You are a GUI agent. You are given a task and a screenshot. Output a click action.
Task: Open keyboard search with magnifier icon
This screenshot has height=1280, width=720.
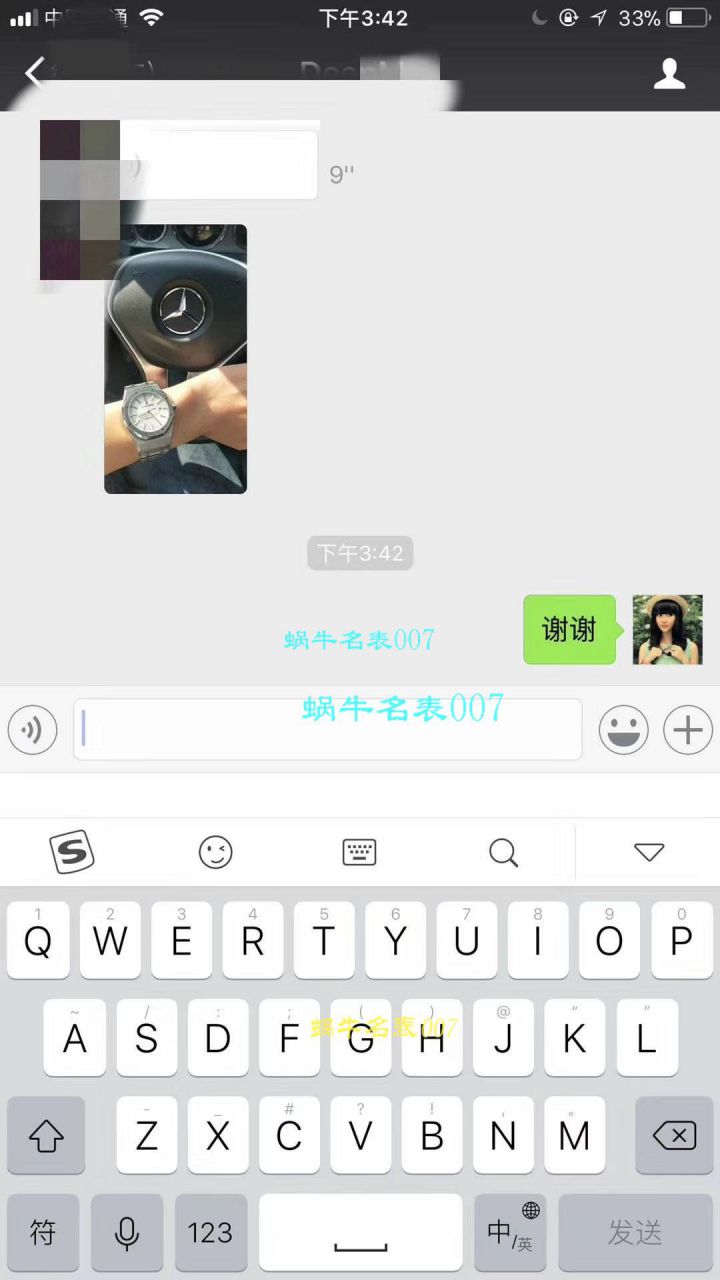click(503, 852)
